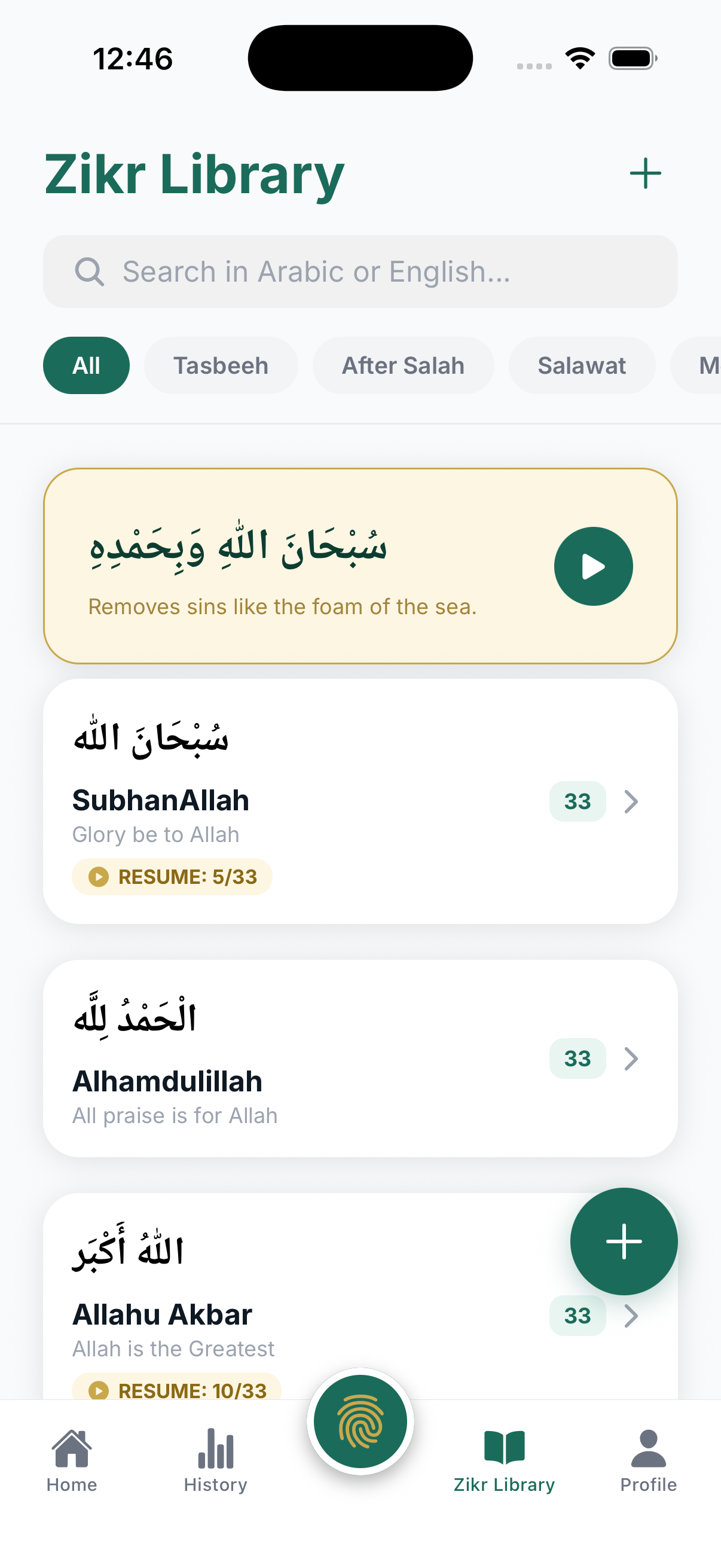
Task: Open the History bar-chart icon
Action: (215, 1458)
